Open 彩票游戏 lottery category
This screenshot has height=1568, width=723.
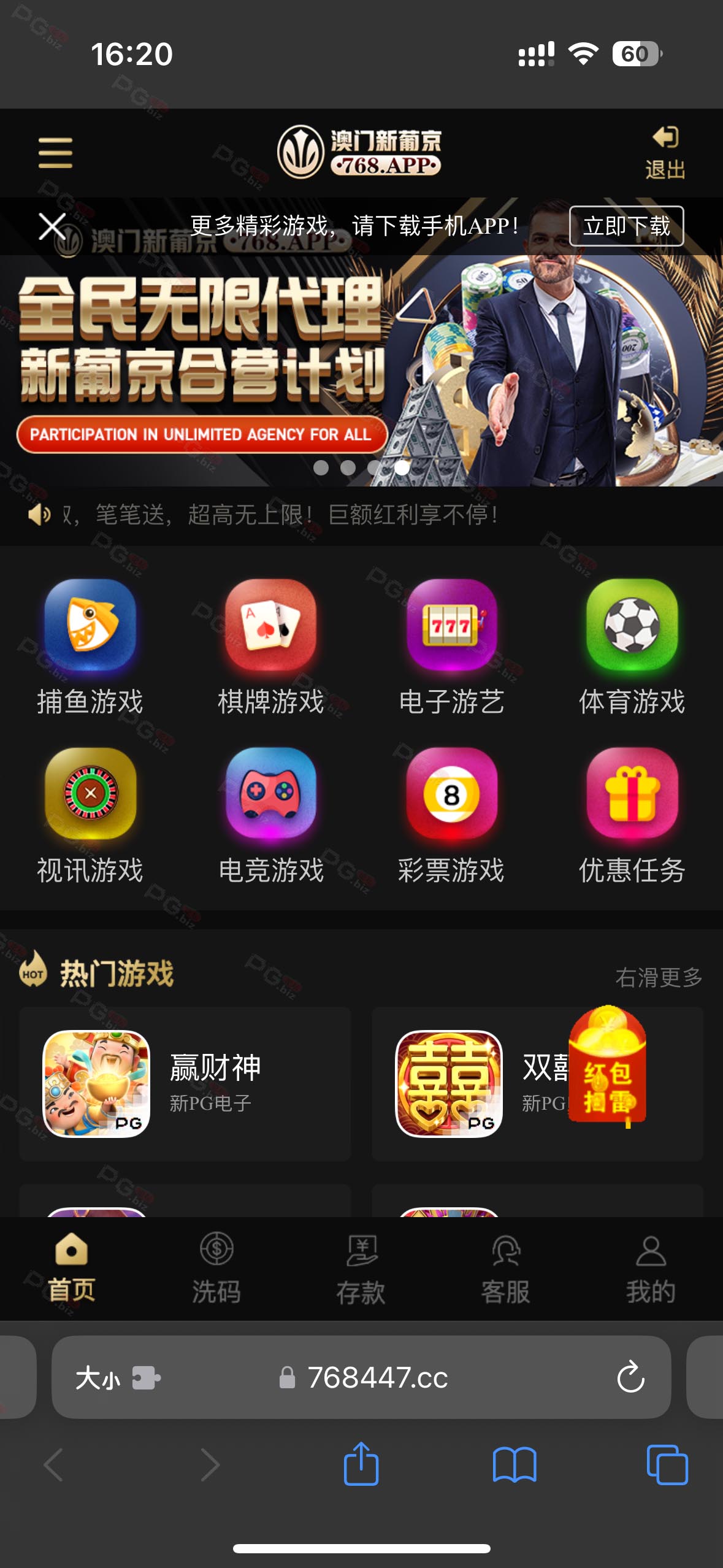pyautogui.click(x=452, y=817)
